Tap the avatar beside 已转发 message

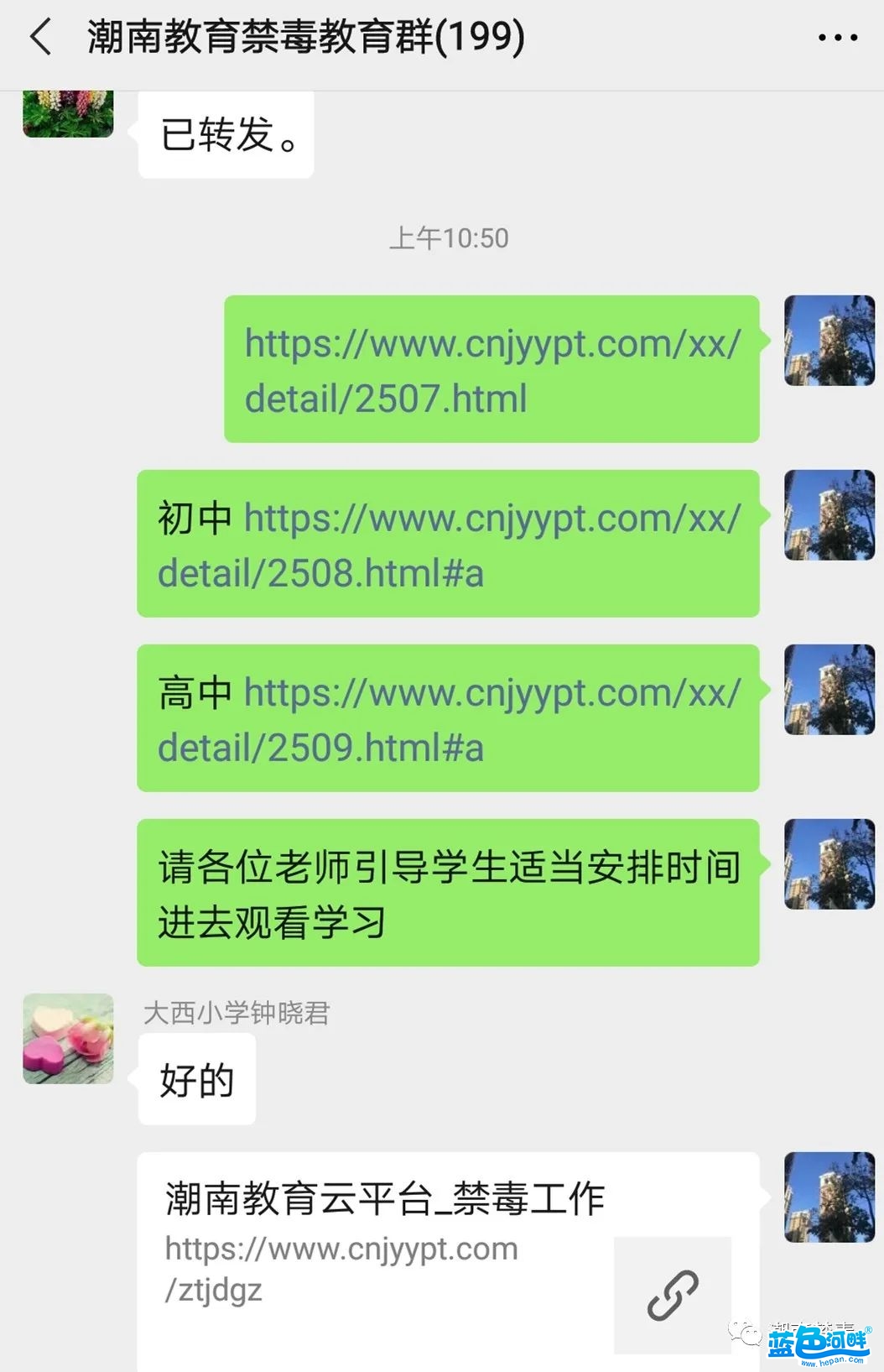click(x=68, y=113)
